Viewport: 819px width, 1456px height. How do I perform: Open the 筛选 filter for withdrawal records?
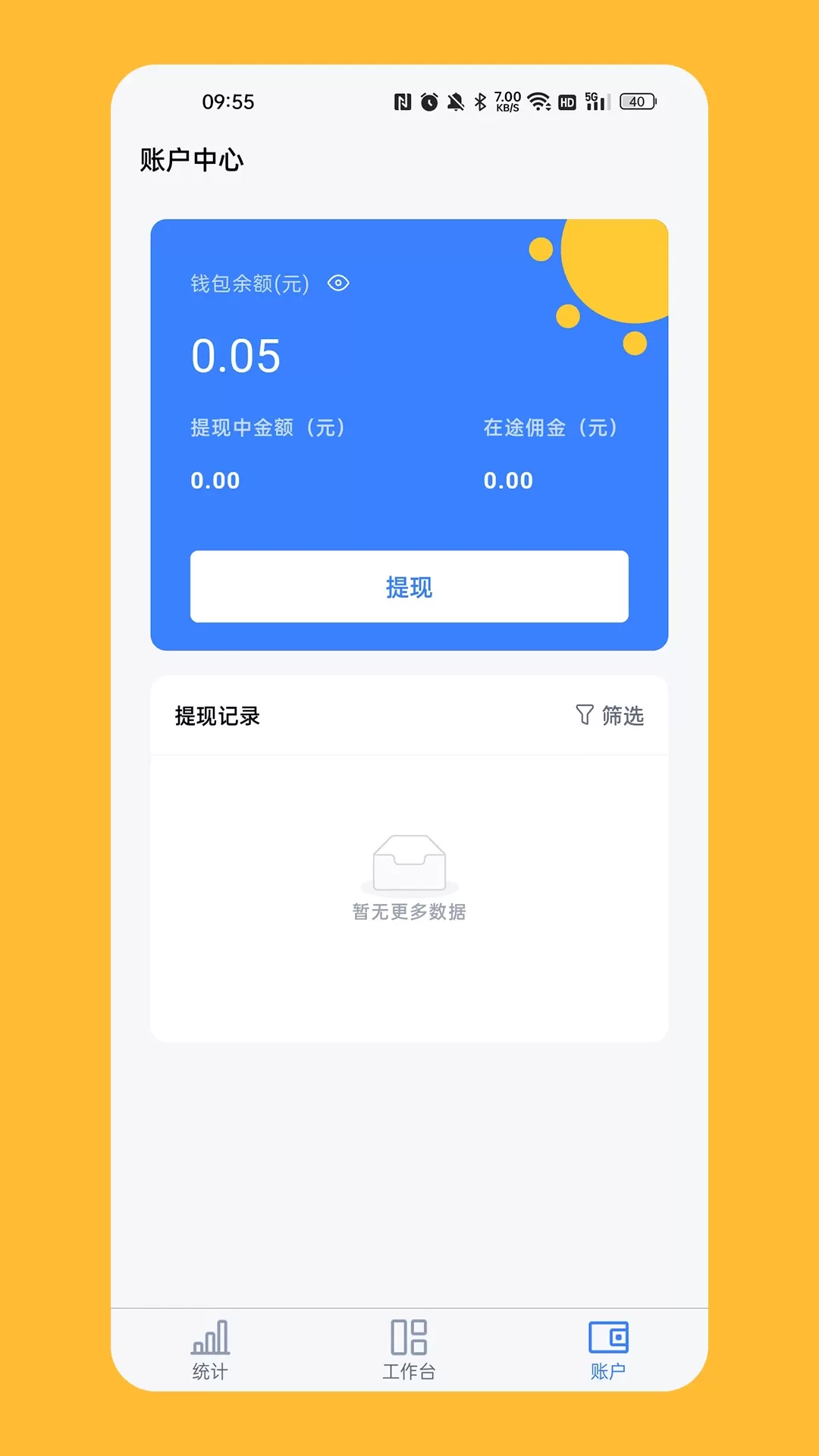point(610,715)
